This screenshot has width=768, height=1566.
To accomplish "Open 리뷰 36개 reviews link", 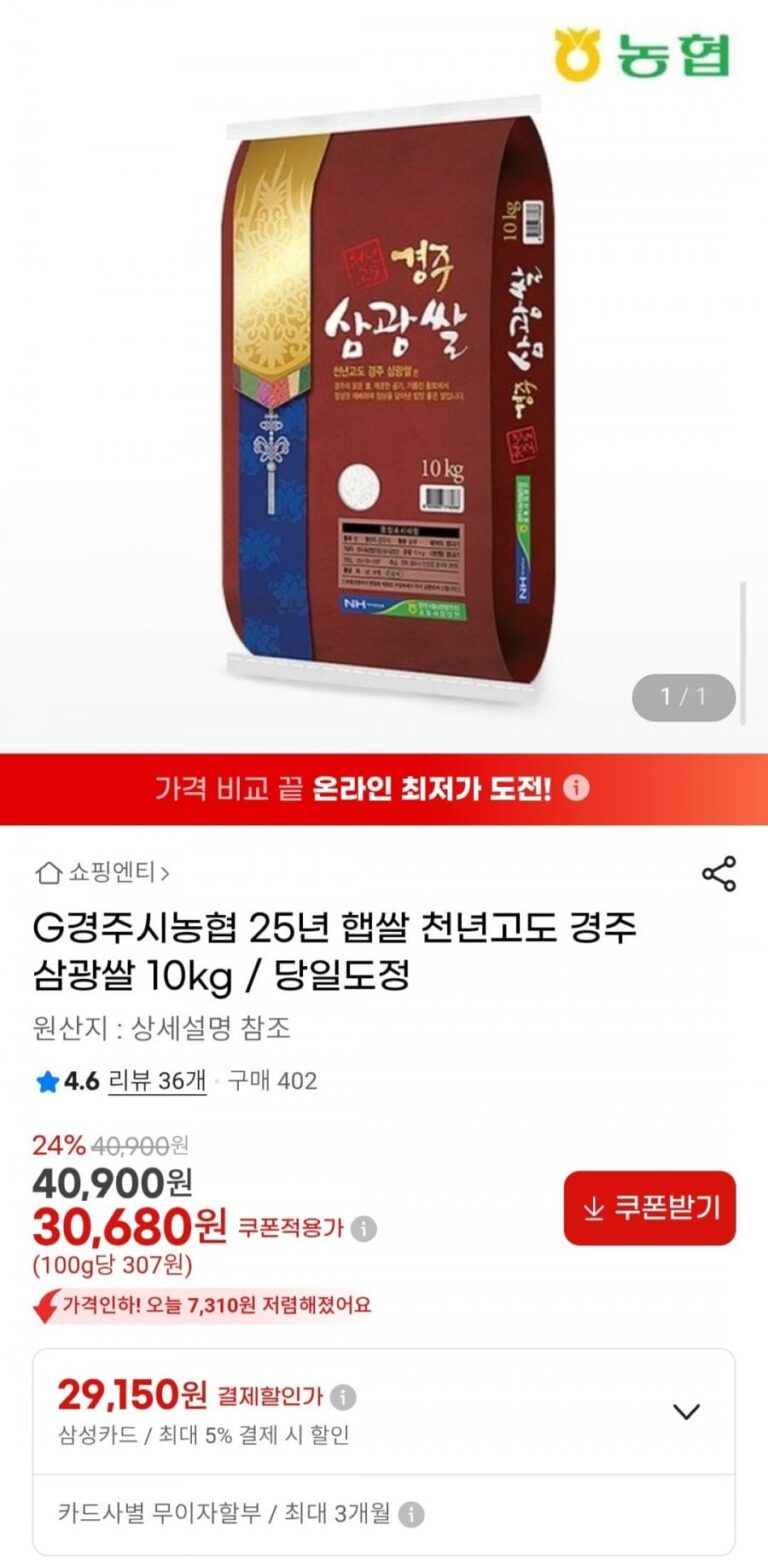I will click(x=157, y=1080).
